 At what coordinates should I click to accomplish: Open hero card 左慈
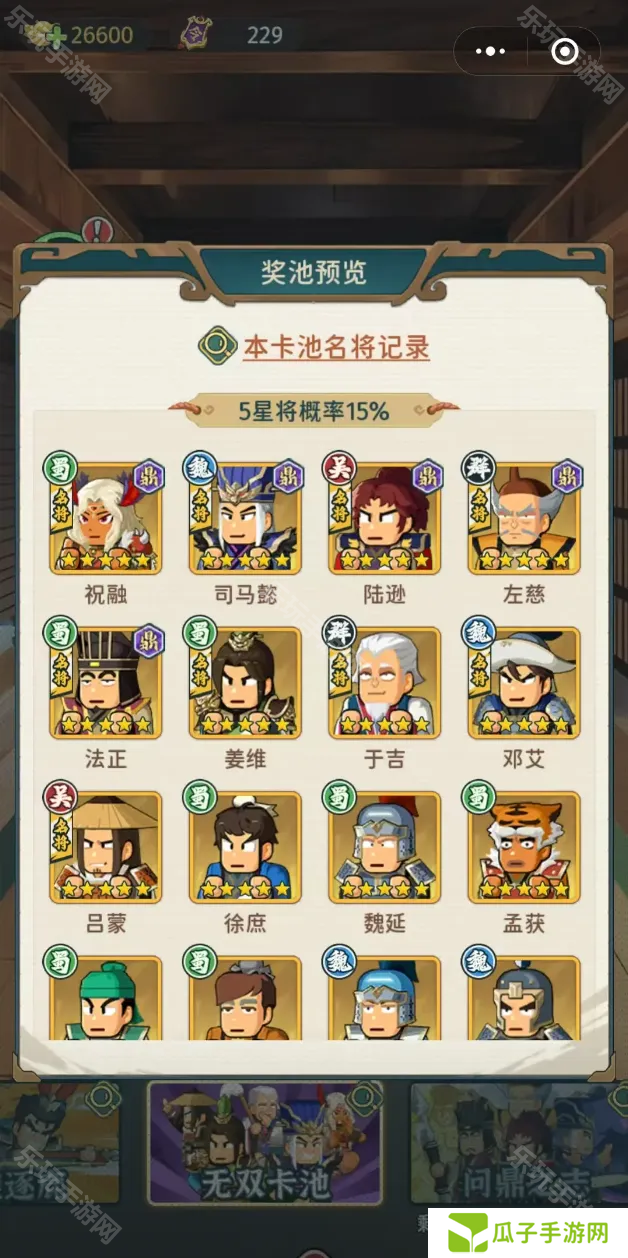click(523, 518)
